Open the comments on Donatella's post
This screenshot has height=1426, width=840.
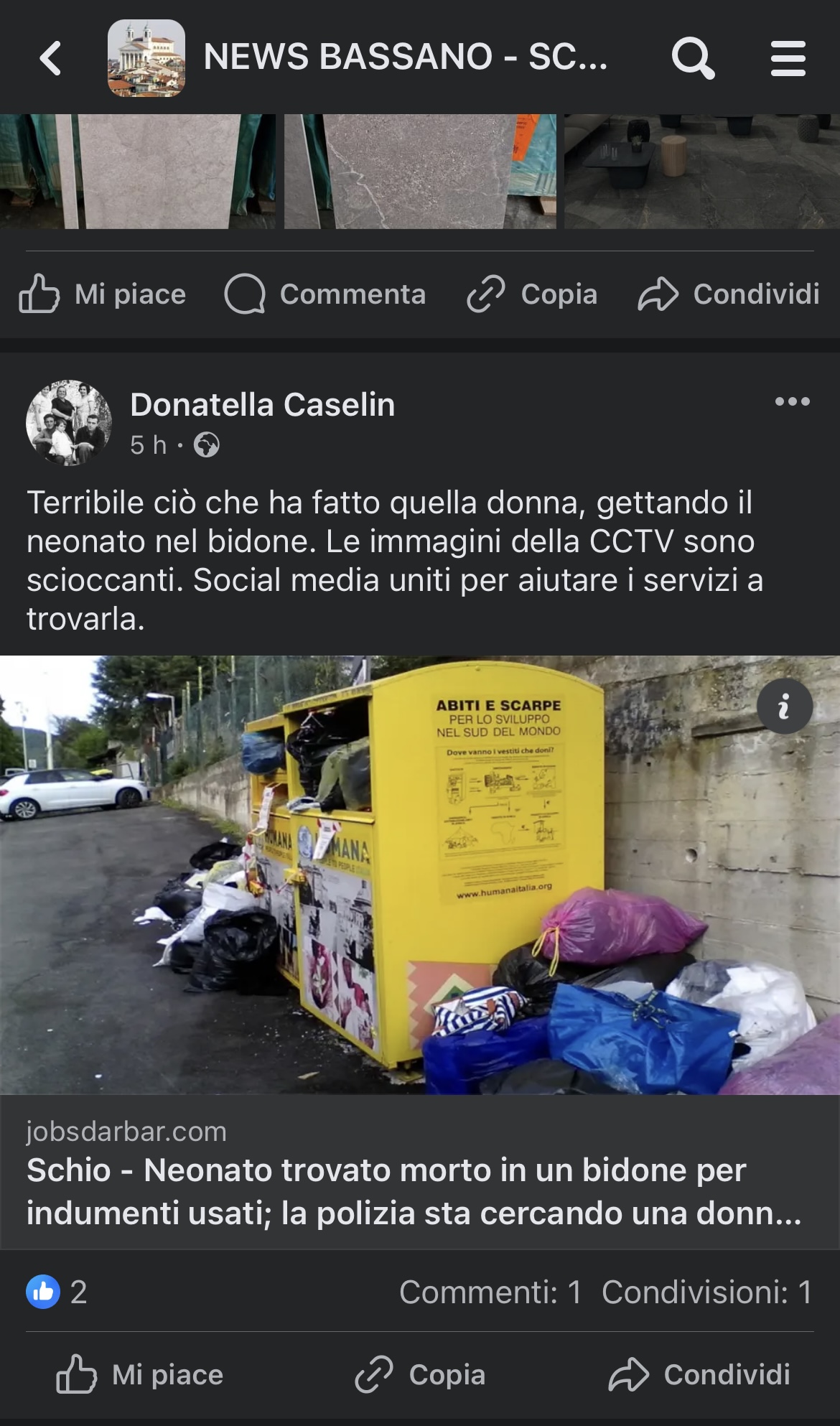tap(490, 1292)
